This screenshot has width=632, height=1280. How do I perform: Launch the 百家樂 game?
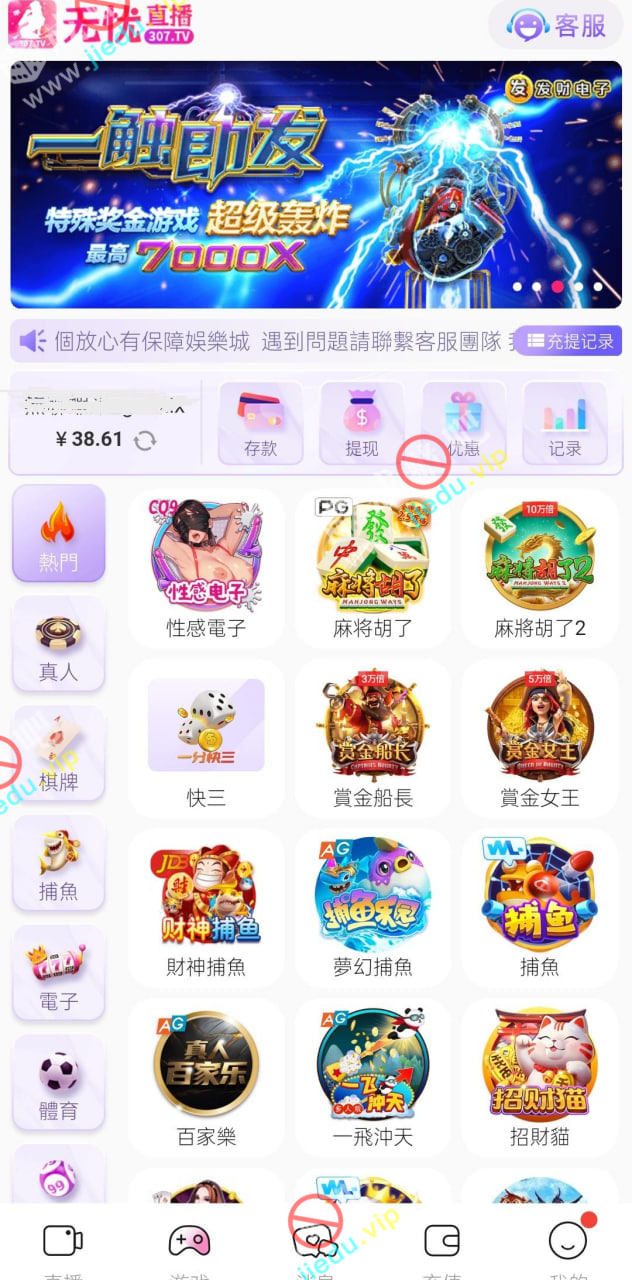pyautogui.click(x=206, y=1076)
